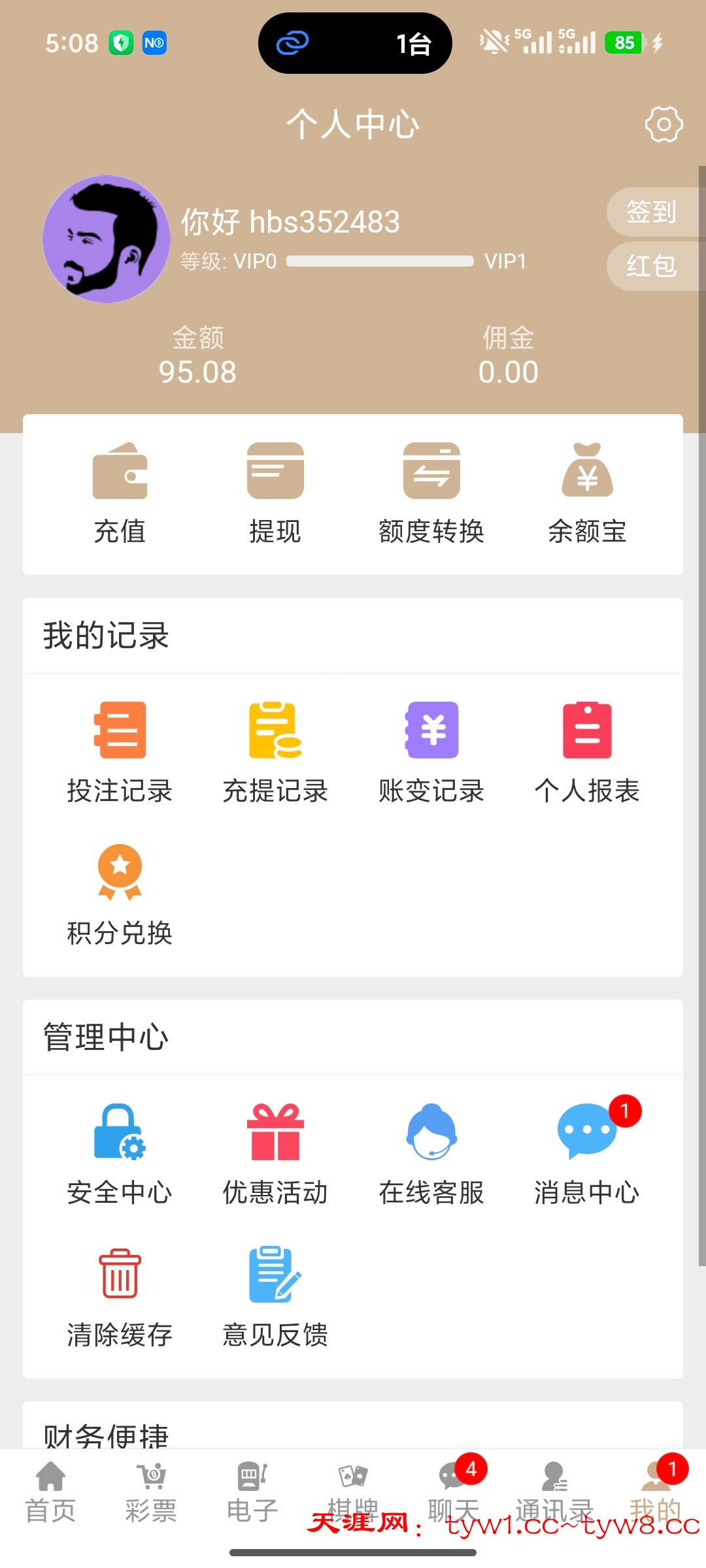Viewport: 706px width, 1568px height.
Task: Open 充值 to recharge the account
Action: tap(120, 493)
